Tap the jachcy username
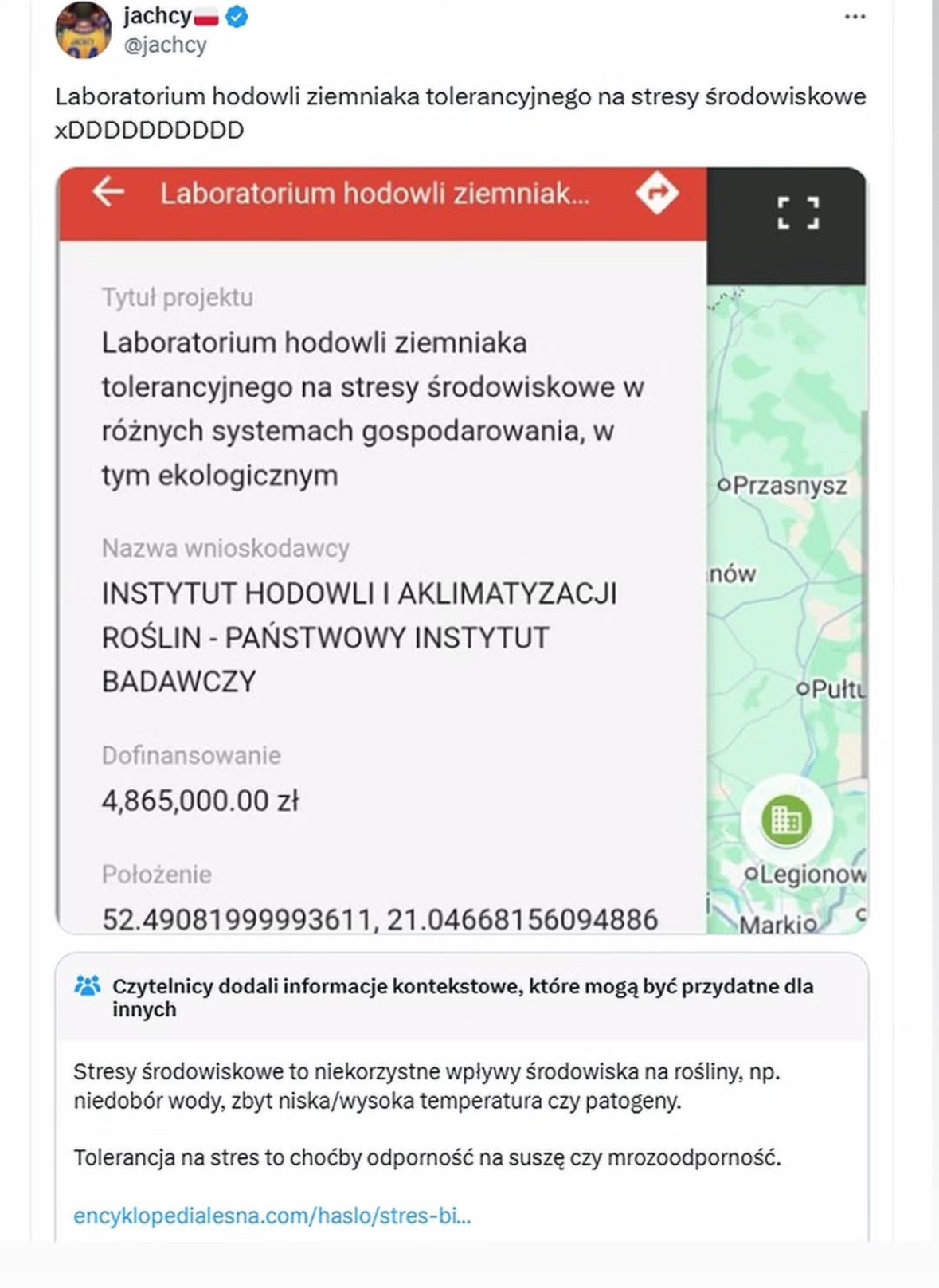939x1288 pixels. [x=158, y=15]
